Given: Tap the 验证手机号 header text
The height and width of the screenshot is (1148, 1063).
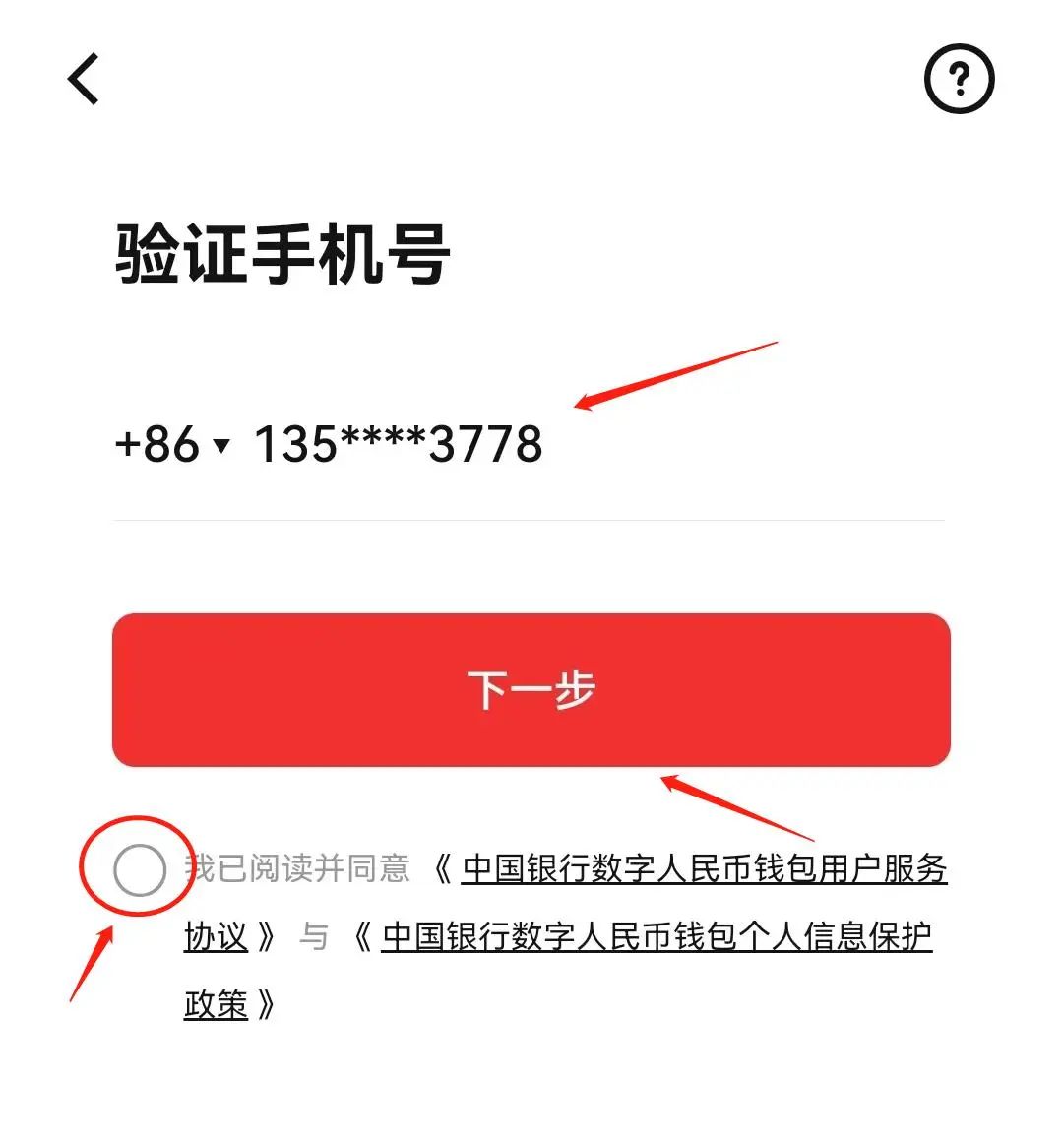Looking at the screenshot, I should click(x=281, y=253).
